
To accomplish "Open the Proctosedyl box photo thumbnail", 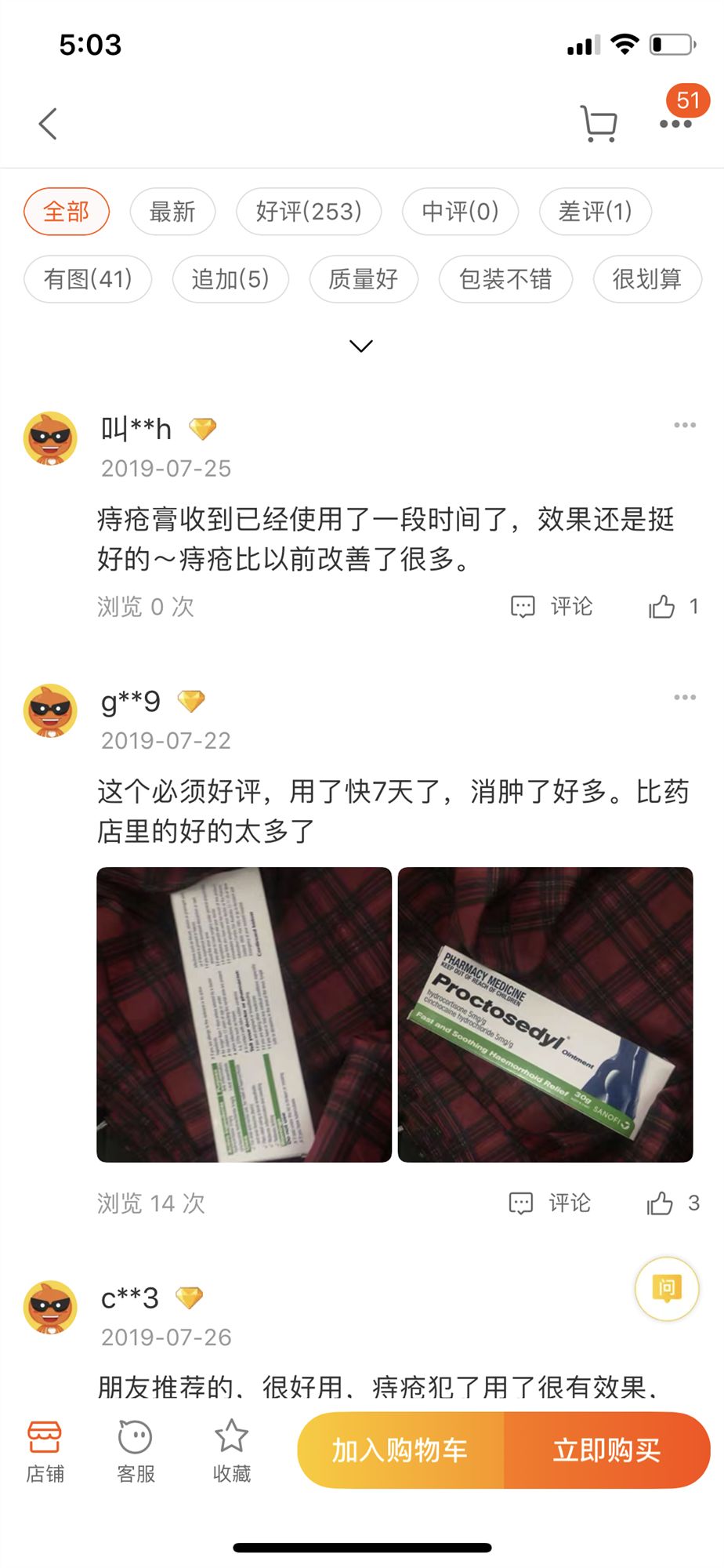I will 546,1014.
